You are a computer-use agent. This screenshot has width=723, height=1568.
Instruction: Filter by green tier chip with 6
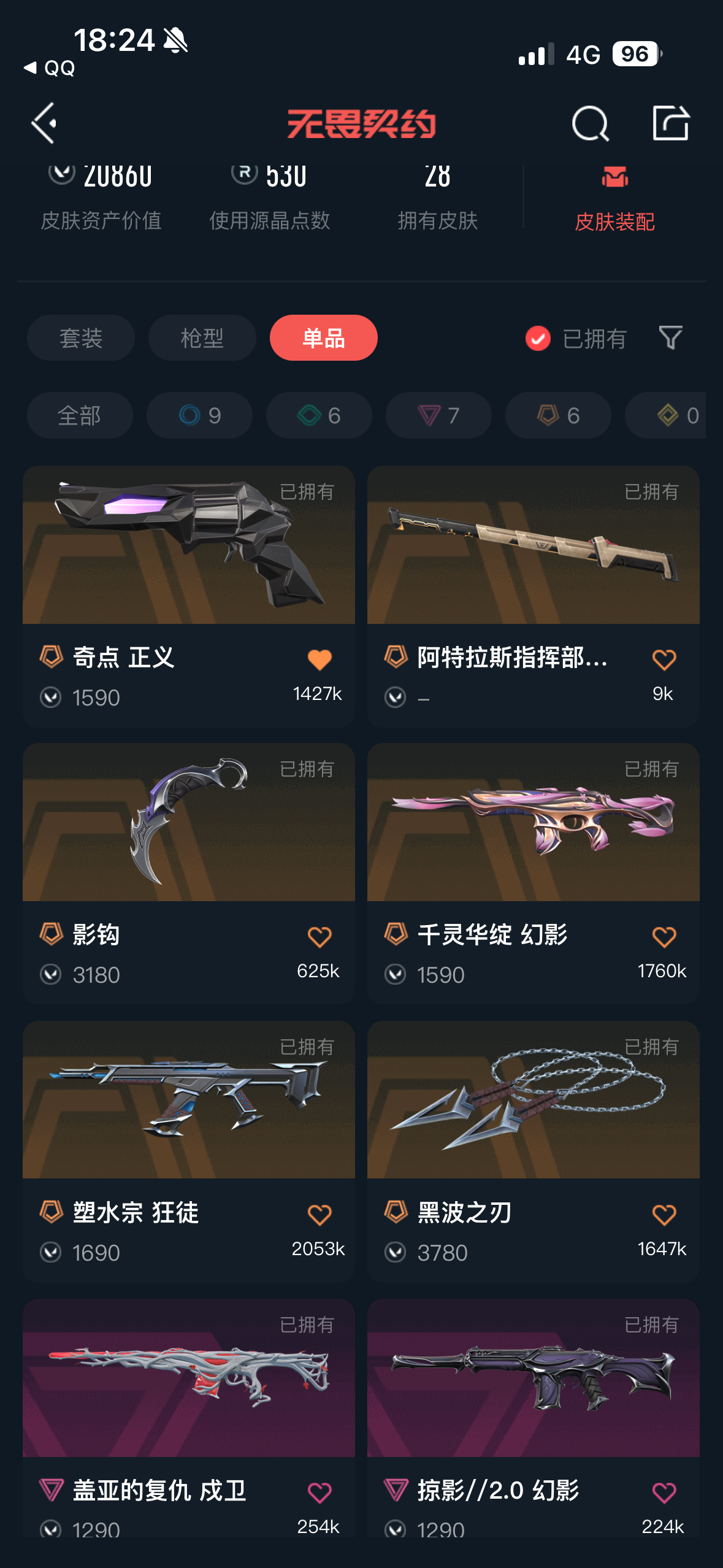[319, 415]
